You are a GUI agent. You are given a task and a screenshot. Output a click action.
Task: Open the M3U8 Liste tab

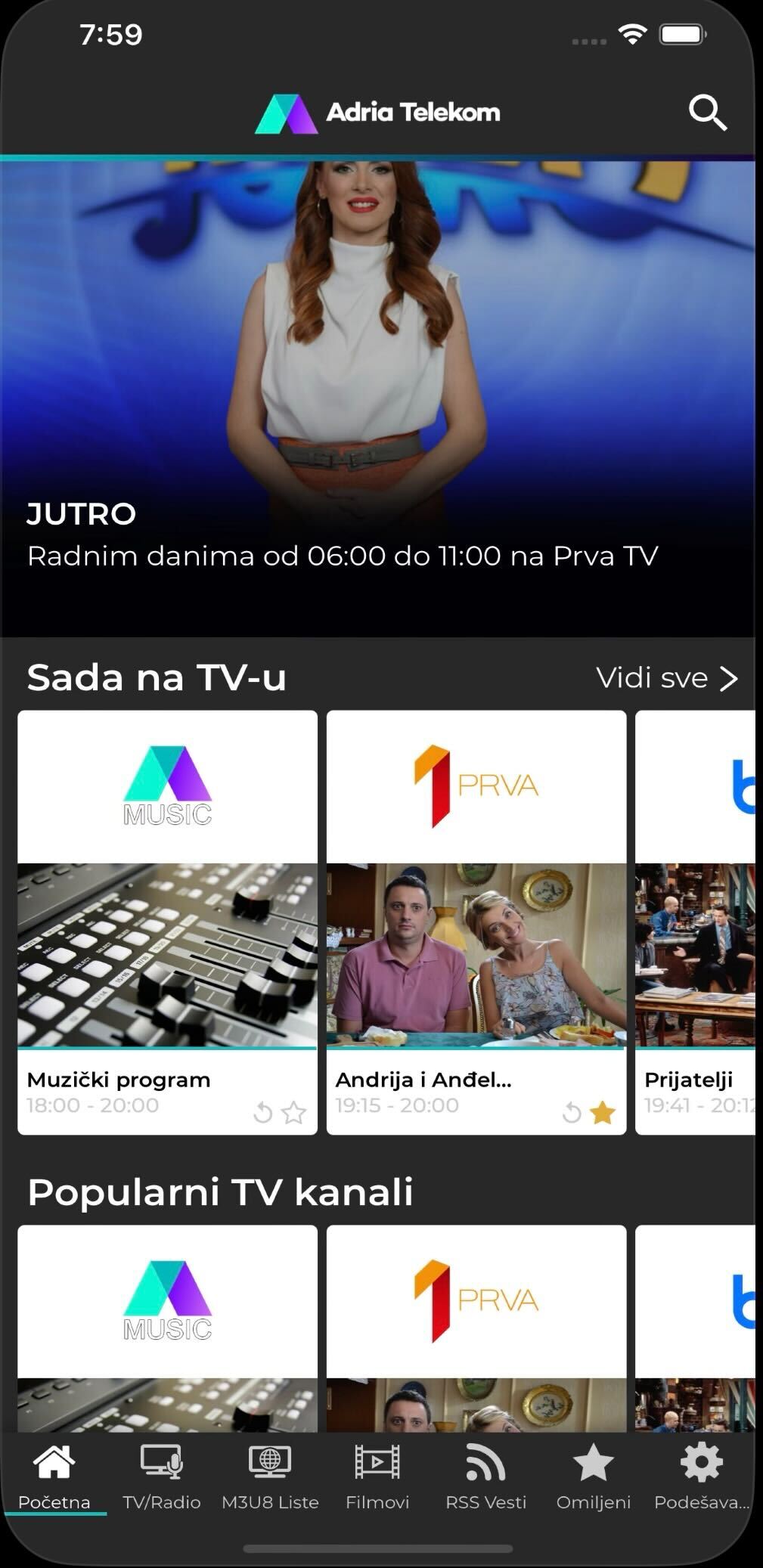click(x=270, y=1477)
